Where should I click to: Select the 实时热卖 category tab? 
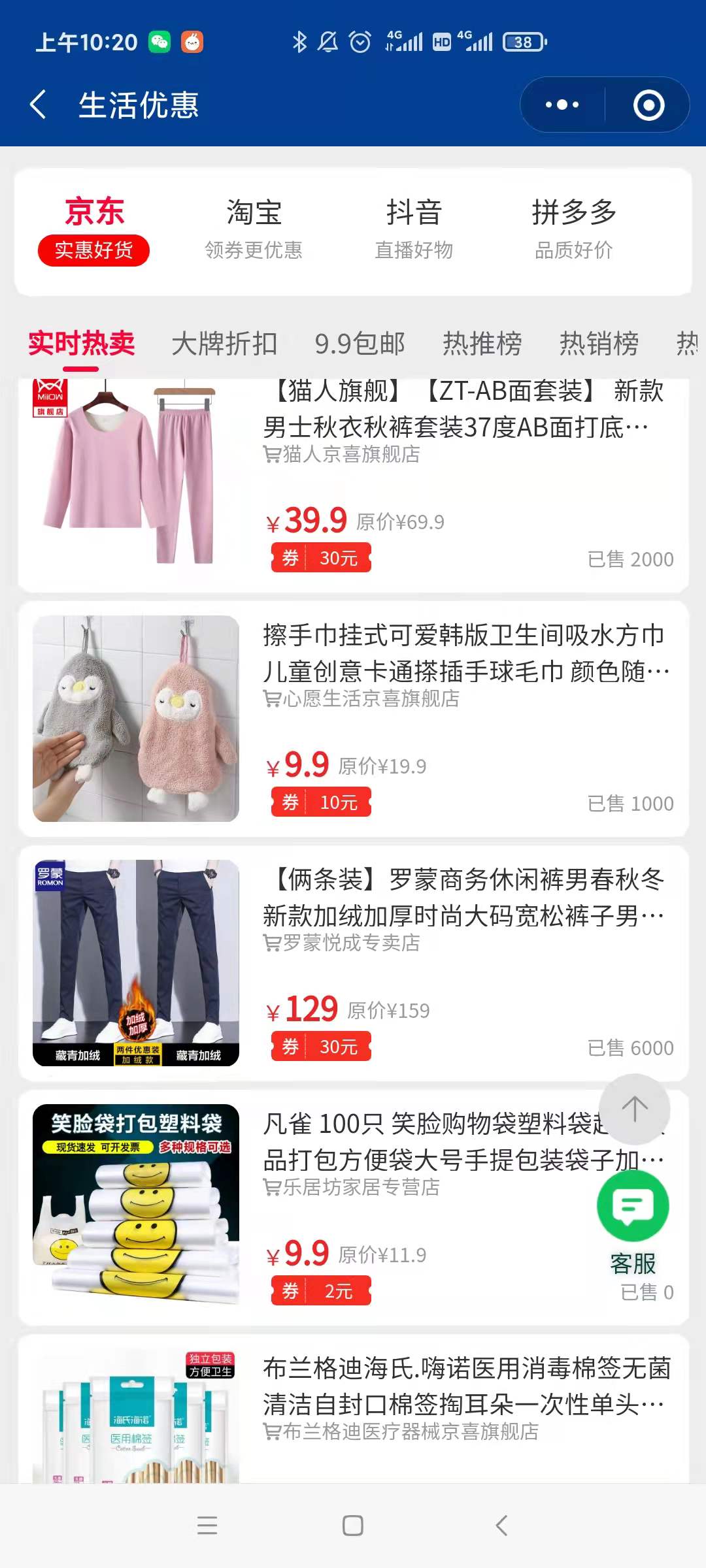click(82, 344)
